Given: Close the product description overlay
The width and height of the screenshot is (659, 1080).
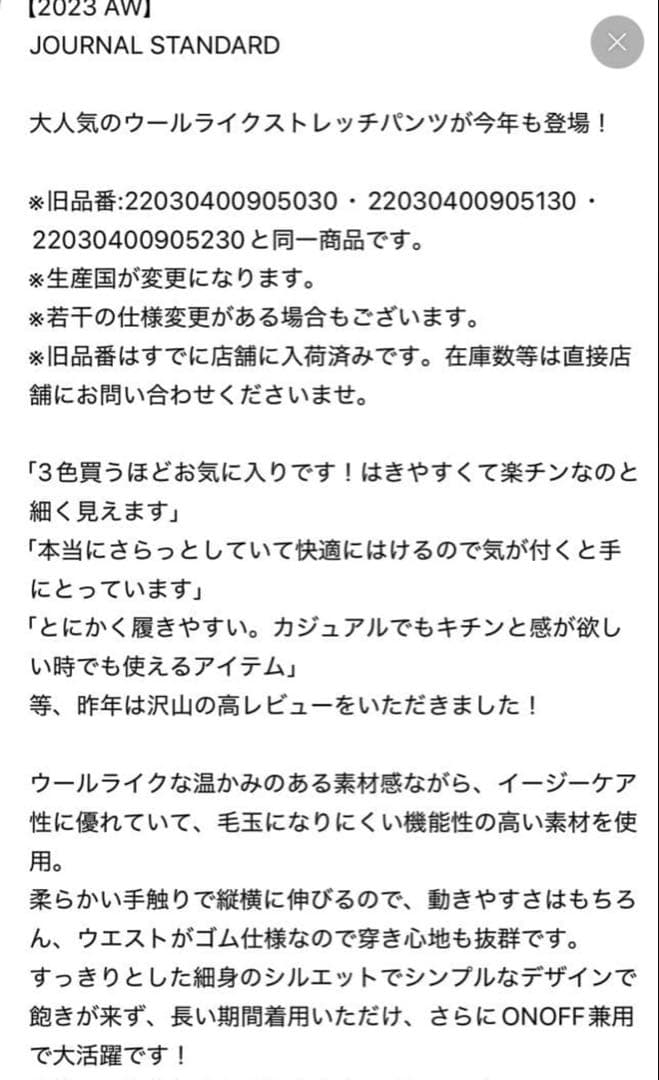Looking at the screenshot, I should point(617,42).
